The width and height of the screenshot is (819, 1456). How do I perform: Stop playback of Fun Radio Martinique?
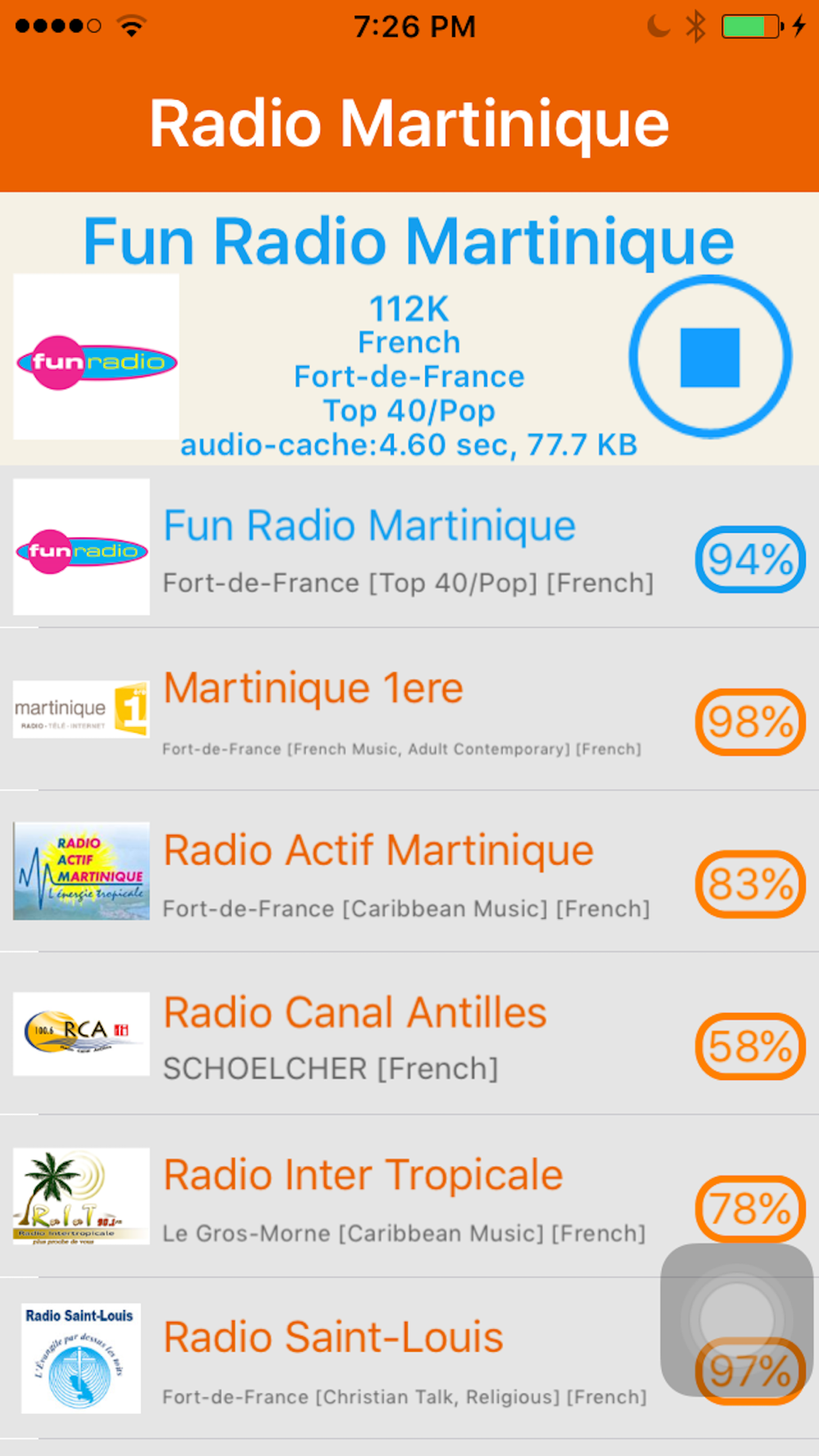pos(710,357)
